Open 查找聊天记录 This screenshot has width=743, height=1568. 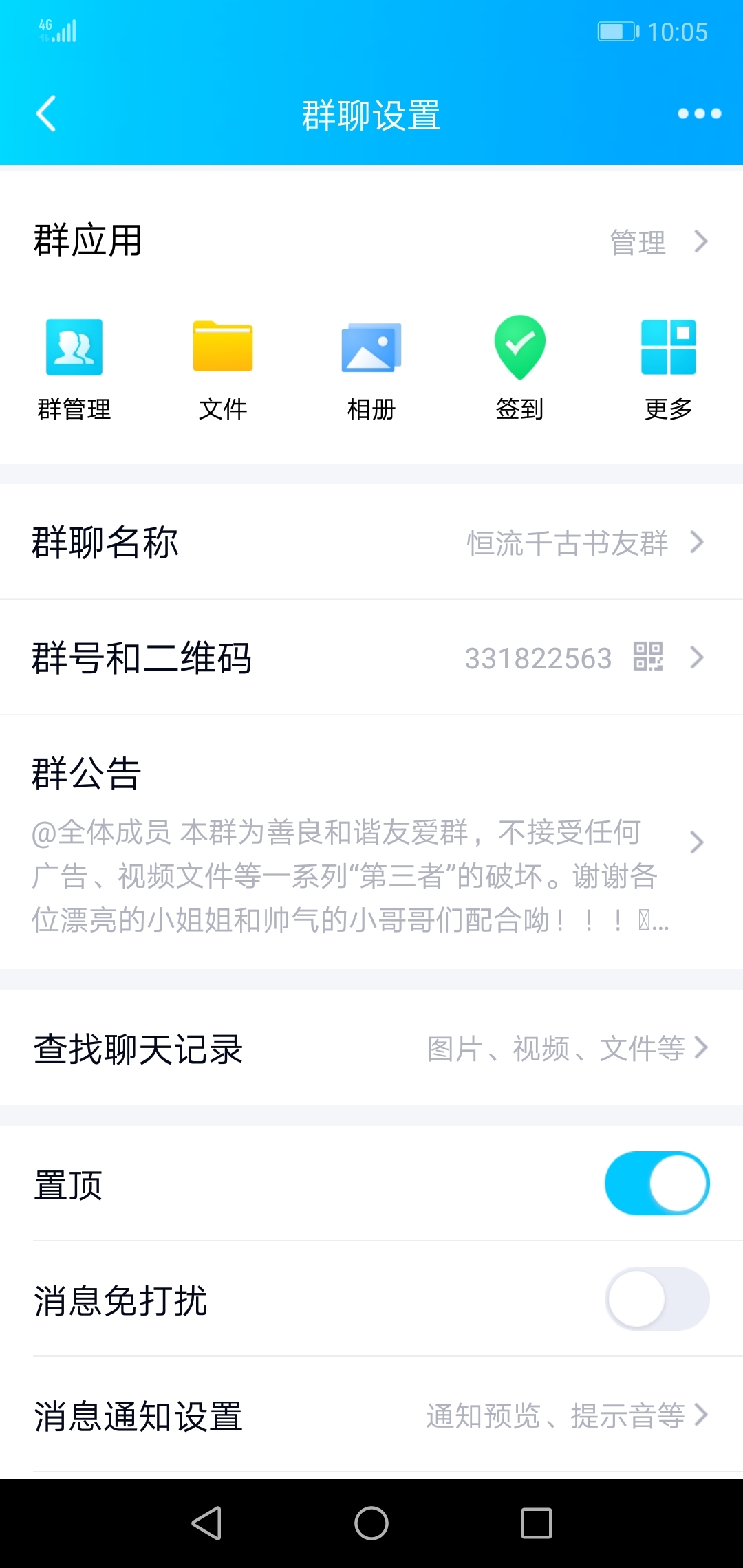(x=371, y=1047)
